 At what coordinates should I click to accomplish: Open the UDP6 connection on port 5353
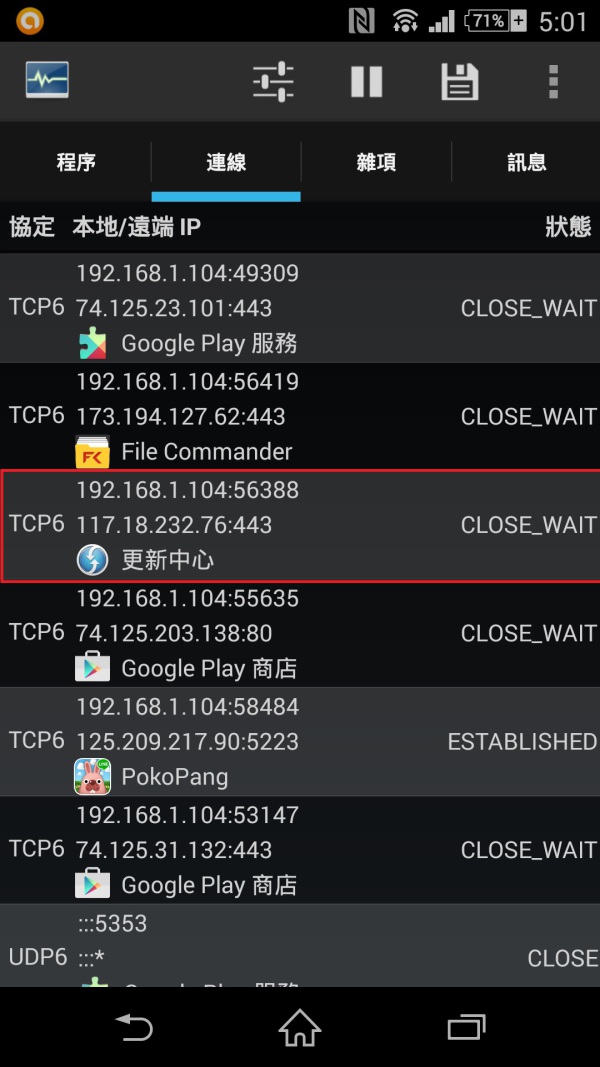coord(300,946)
